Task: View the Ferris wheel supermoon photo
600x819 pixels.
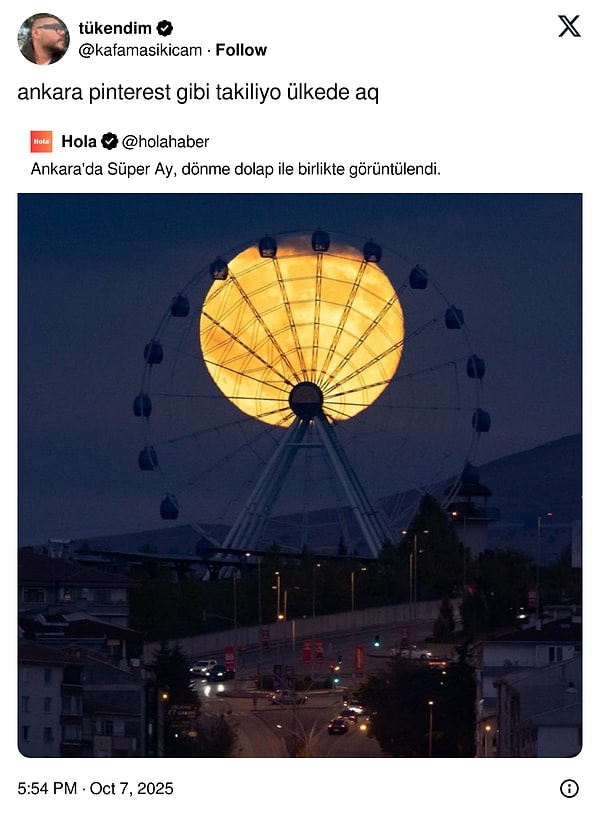Action: click(300, 475)
